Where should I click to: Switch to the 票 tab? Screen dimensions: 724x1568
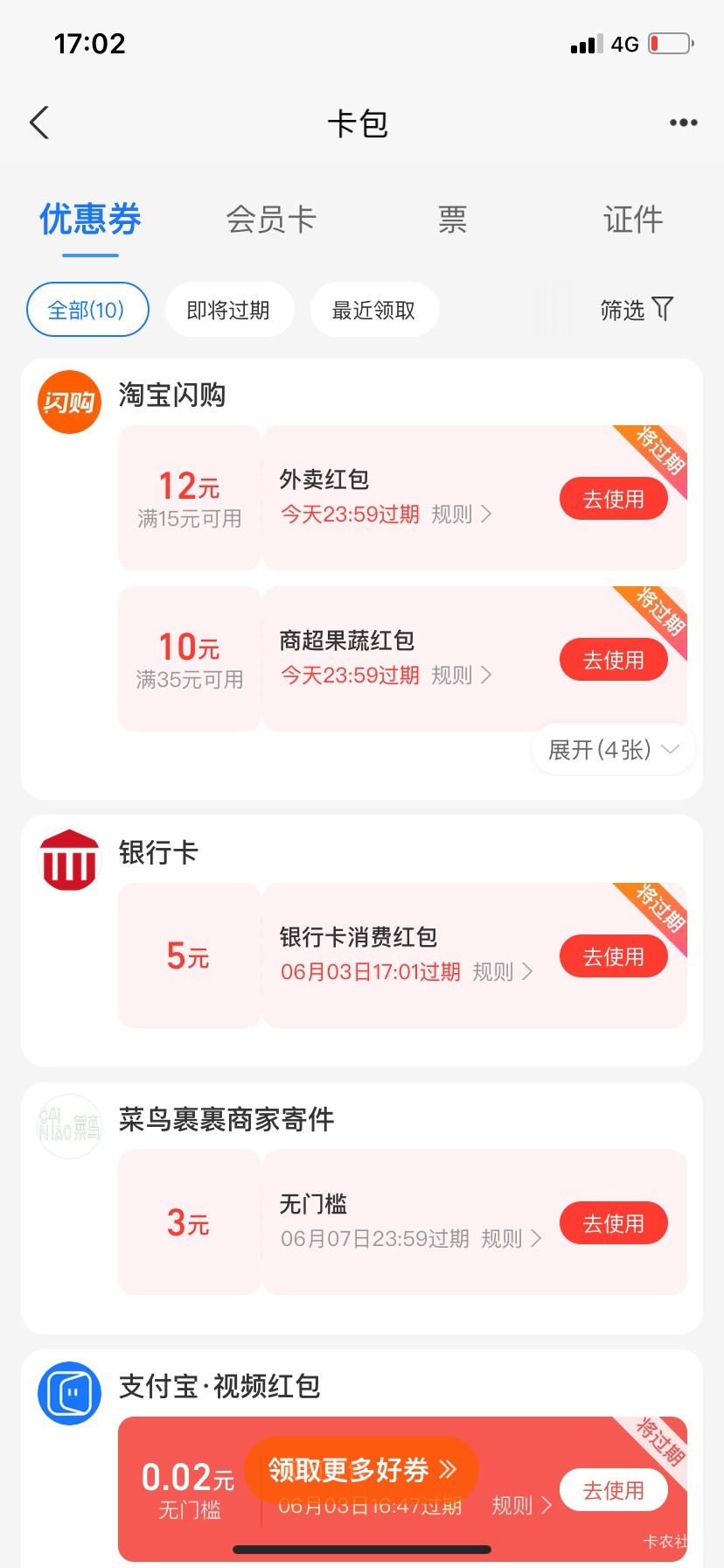(452, 219)
